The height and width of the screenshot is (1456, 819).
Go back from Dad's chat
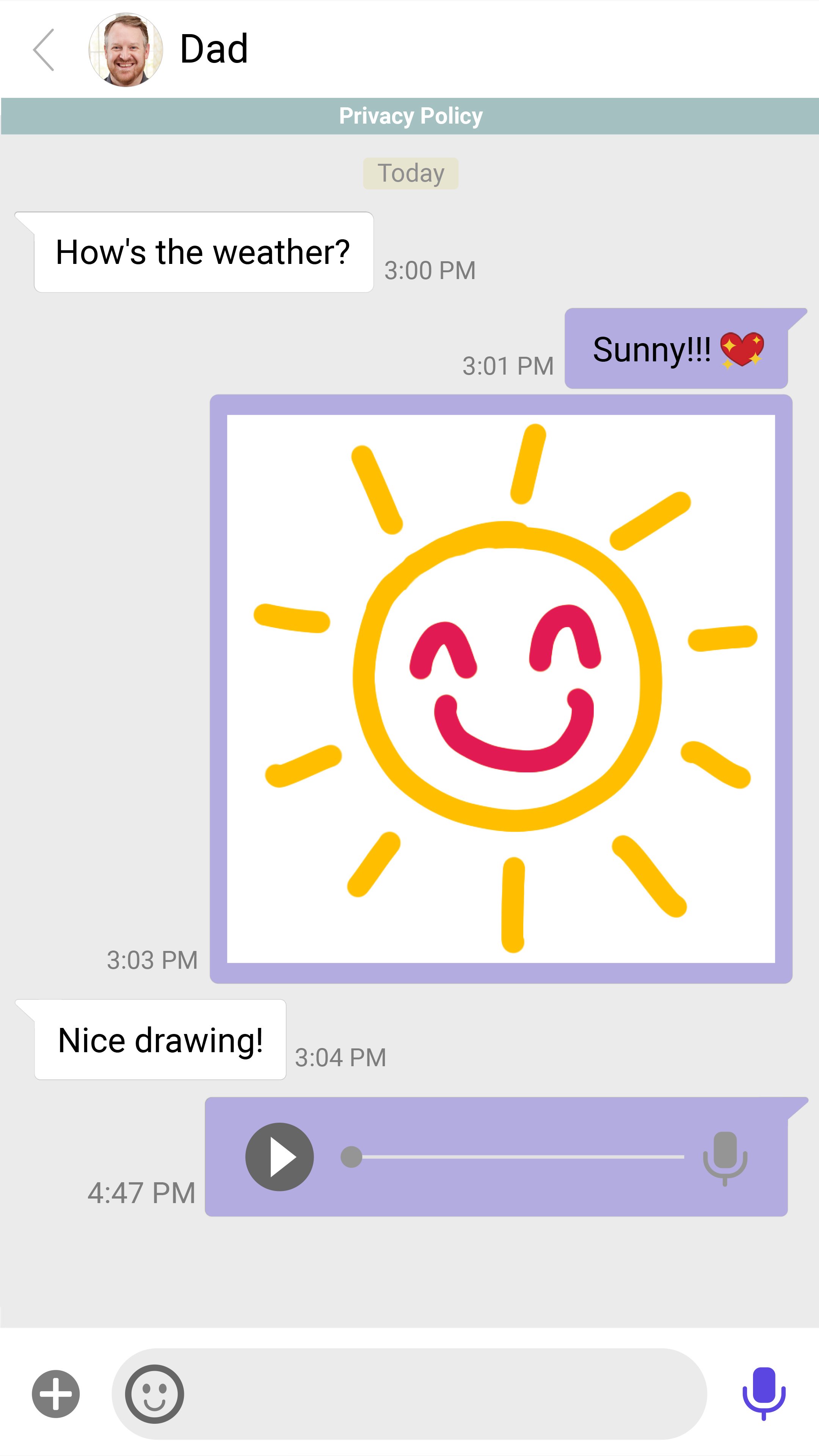44,50
